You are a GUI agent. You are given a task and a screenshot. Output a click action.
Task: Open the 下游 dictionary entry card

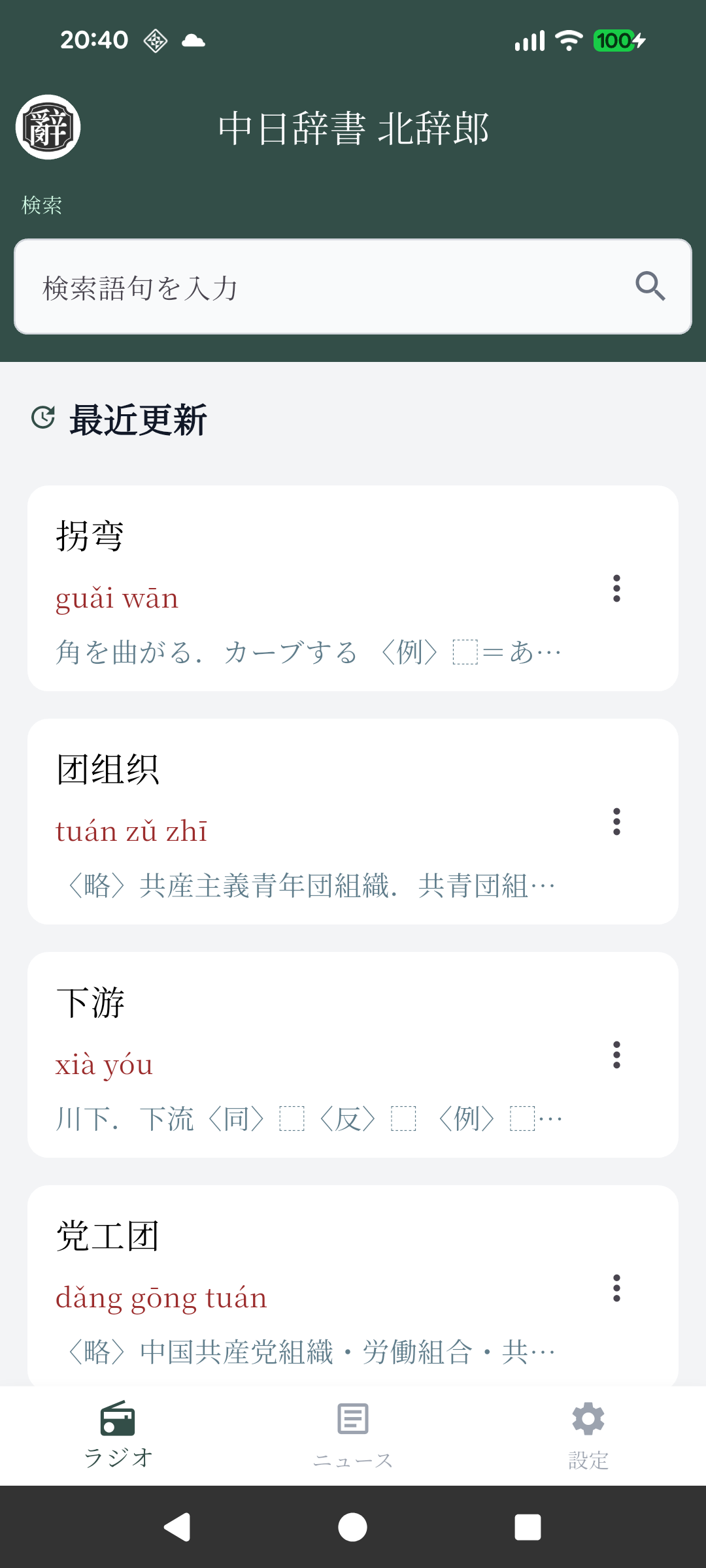click(x=314, y=1054)
